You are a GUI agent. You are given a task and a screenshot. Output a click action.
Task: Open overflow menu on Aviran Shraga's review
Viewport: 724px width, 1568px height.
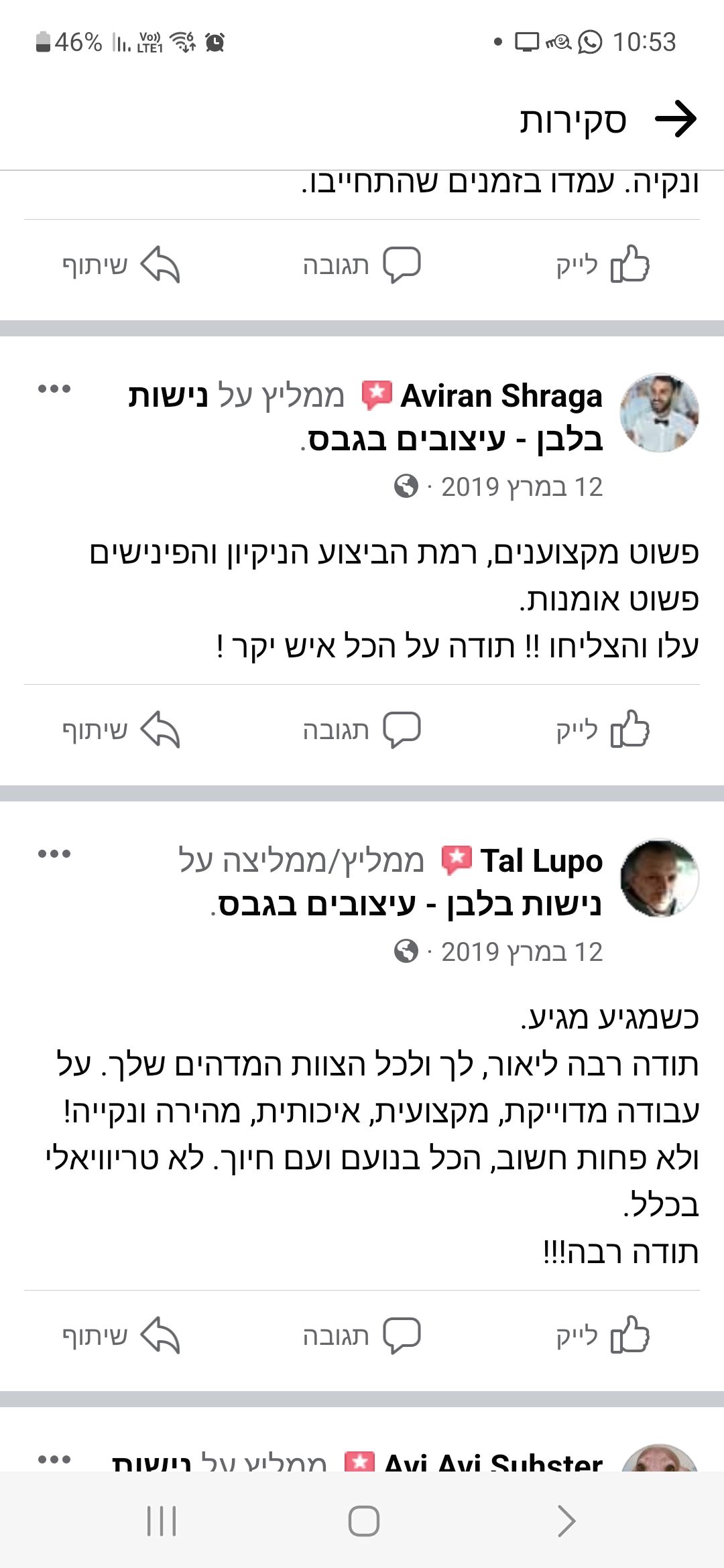pyautogui.click(x=54, y=389)
